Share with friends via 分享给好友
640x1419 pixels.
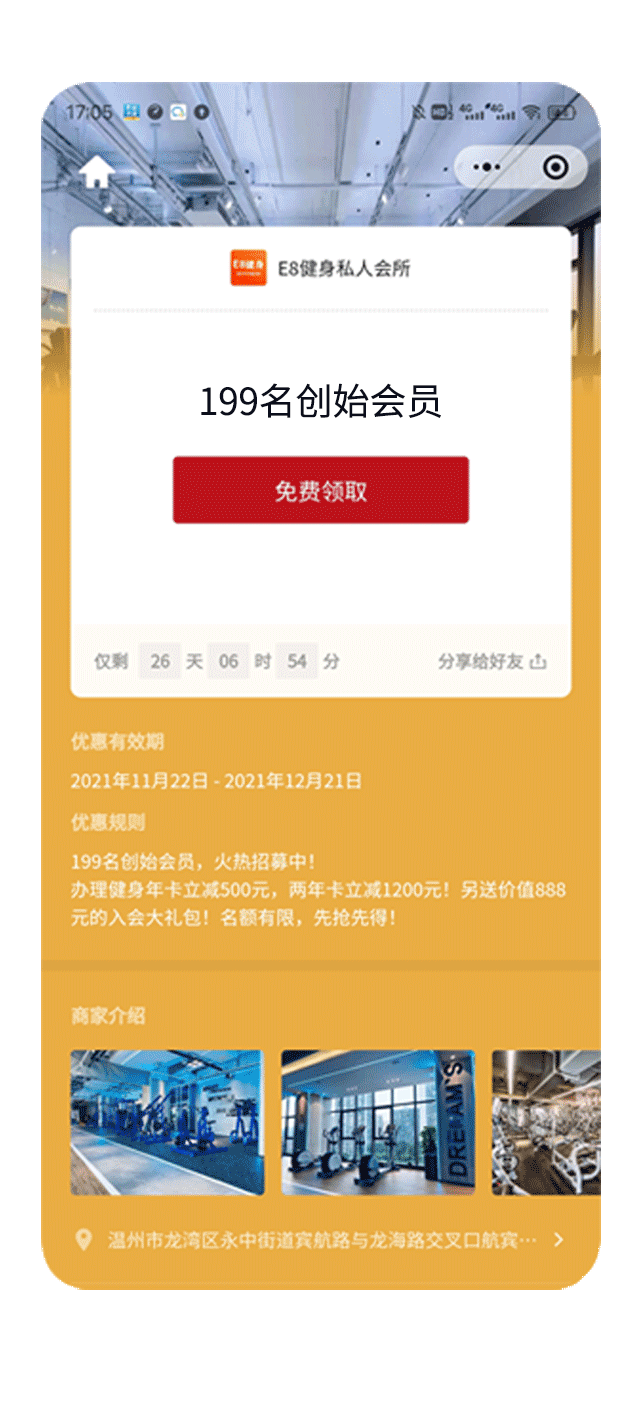pyautogui.click(x=492, y=661)
